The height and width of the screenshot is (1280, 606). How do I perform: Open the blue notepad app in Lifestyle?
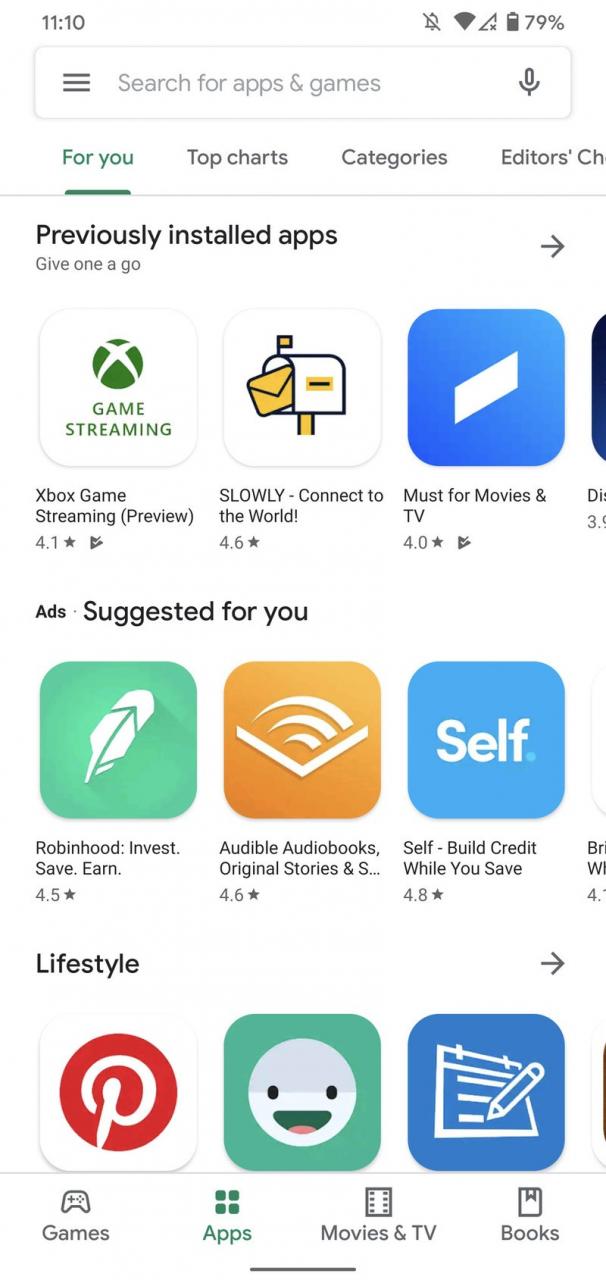pos(486,1091)
